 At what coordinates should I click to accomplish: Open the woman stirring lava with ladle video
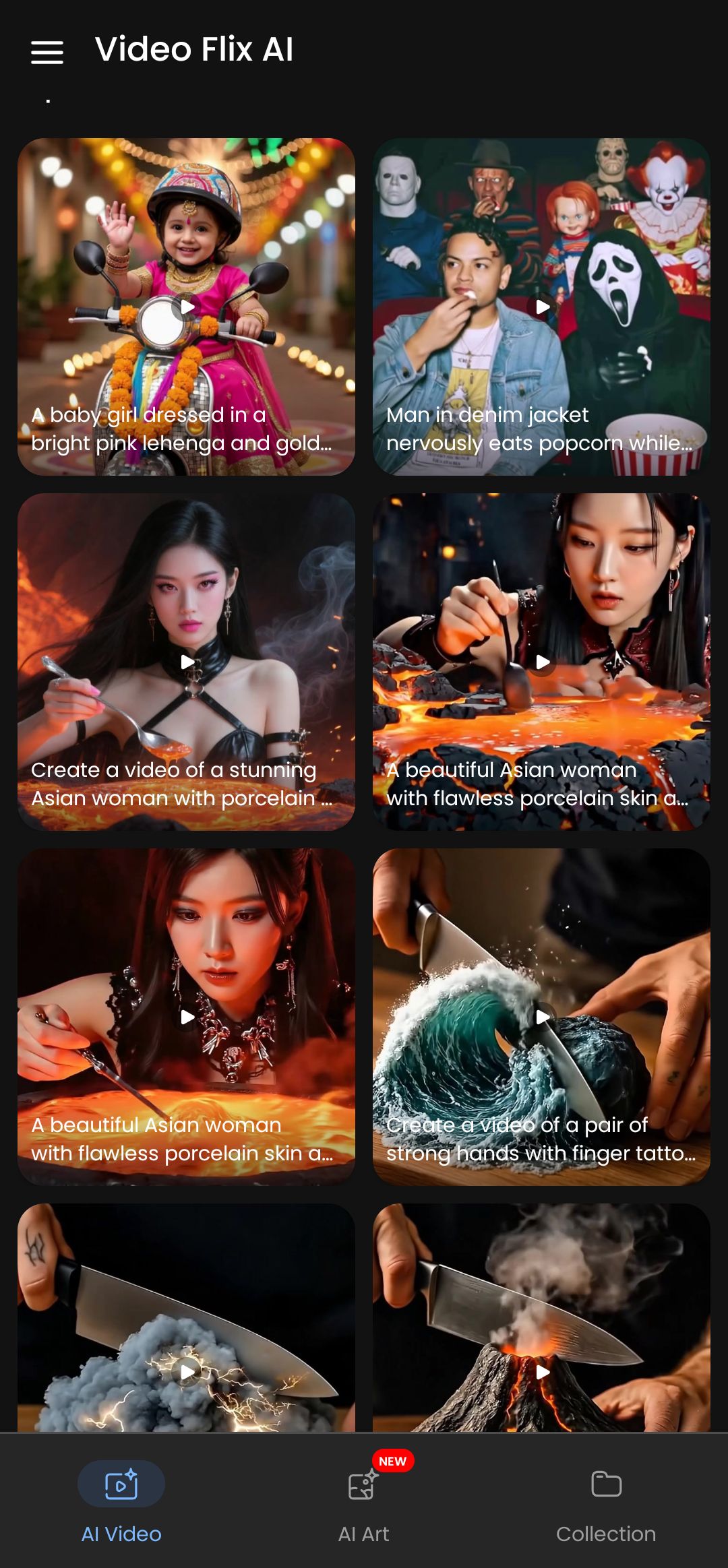[x=541, y=662]
